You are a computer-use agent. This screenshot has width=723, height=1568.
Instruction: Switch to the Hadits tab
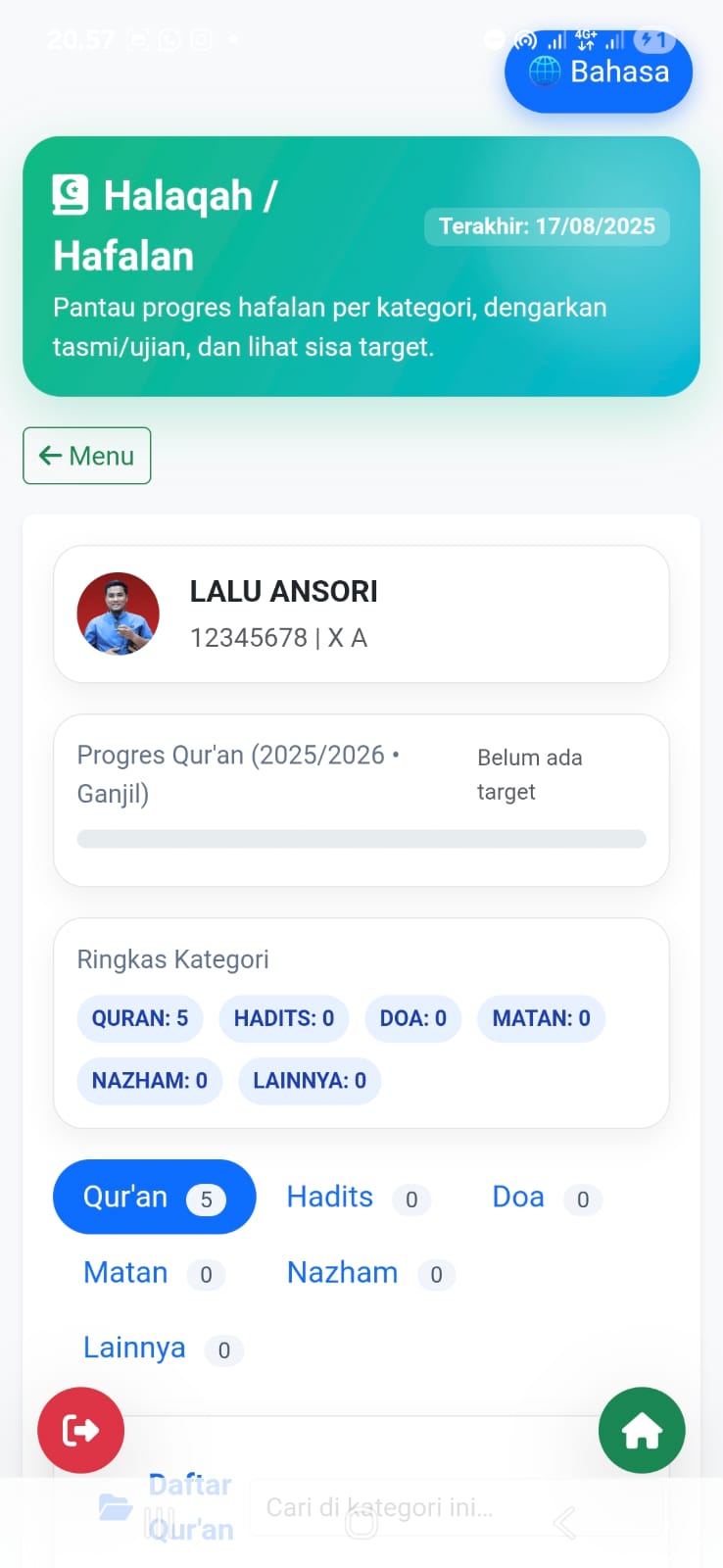[329, 1197]
